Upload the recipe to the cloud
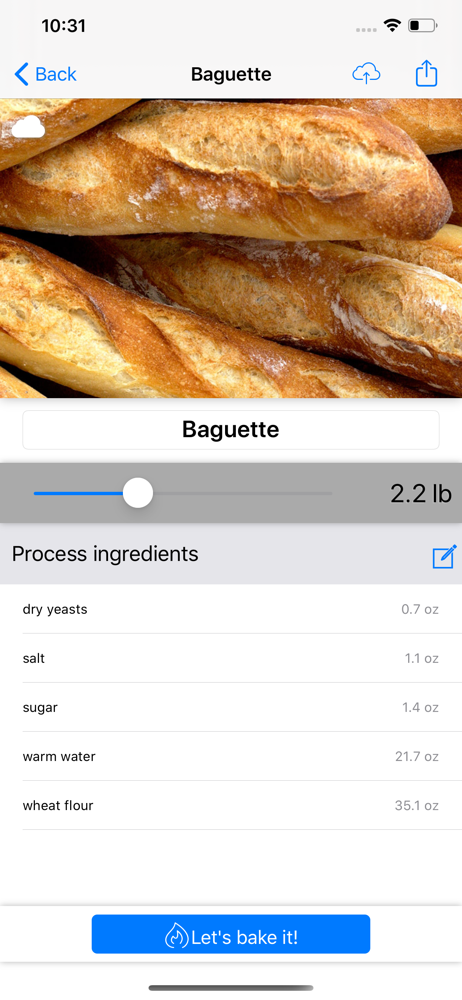Viewport: 462px width, 1000px height. coord(366,74)
